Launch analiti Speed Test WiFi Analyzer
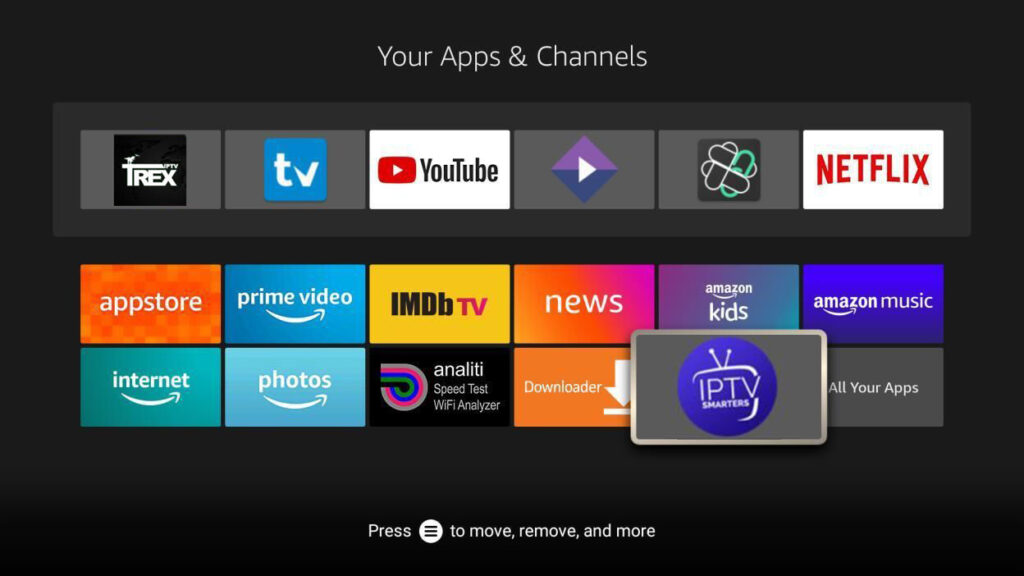The image size is (1024, 576). (439, 387)
